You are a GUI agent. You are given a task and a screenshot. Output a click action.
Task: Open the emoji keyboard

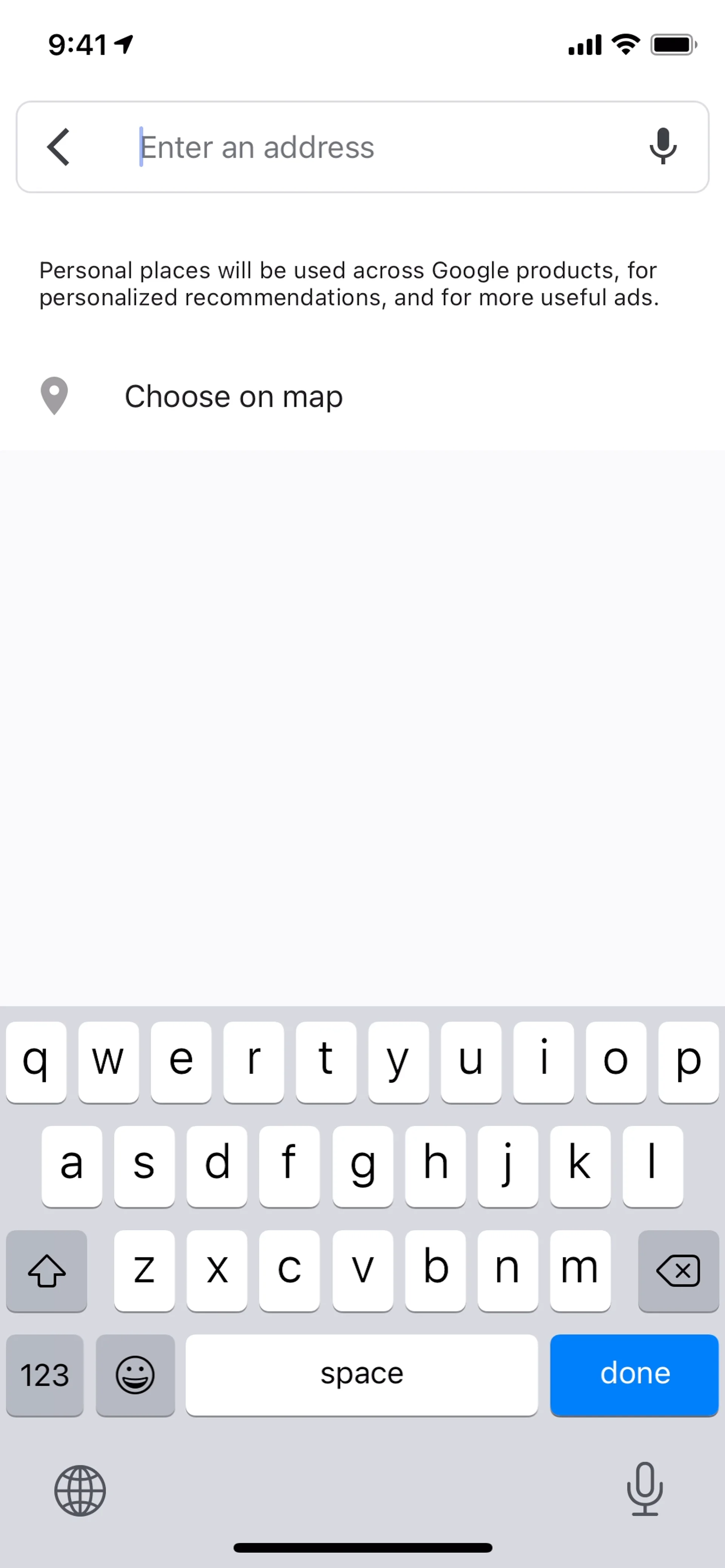tap(135, 1374)
